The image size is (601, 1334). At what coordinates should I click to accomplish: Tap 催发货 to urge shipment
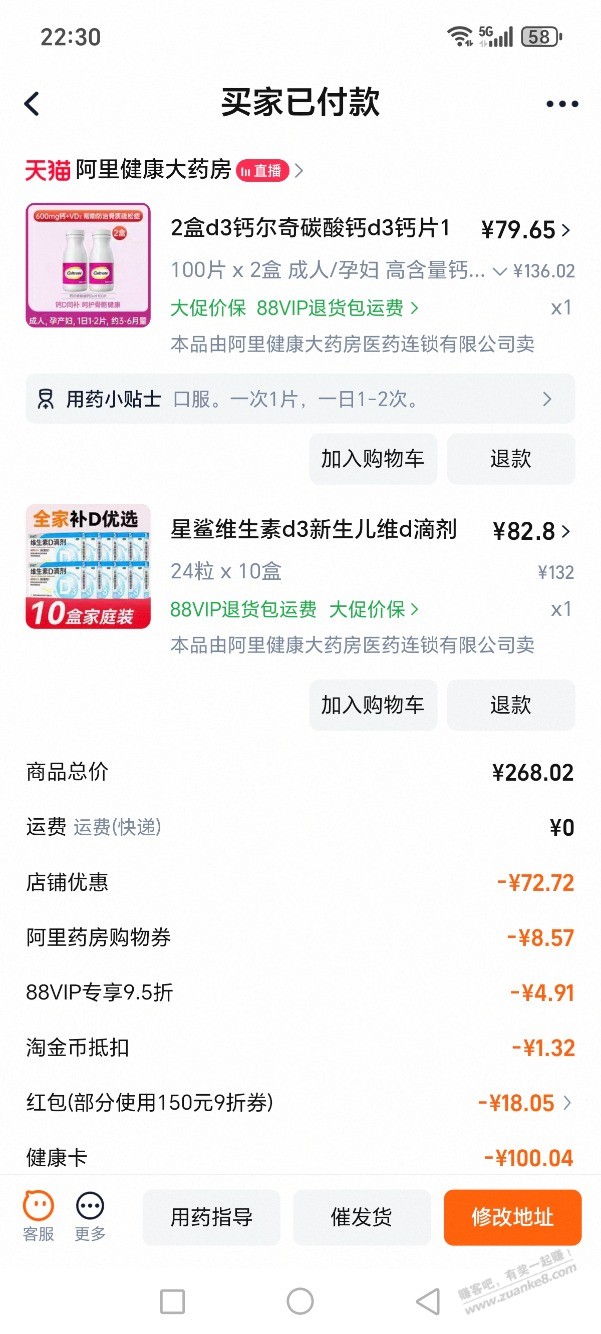coord(361,1217)
